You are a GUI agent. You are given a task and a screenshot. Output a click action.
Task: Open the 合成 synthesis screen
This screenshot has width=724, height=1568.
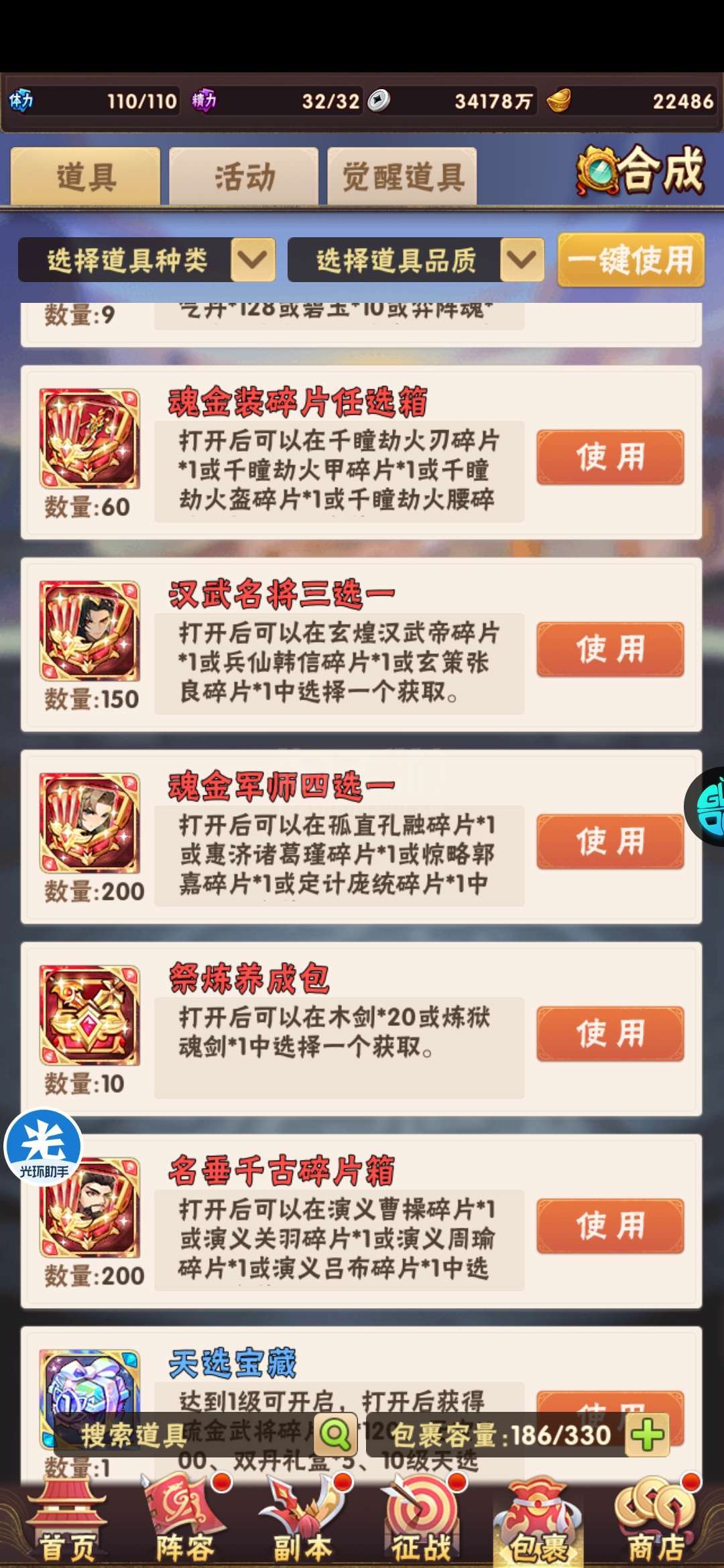642,170
